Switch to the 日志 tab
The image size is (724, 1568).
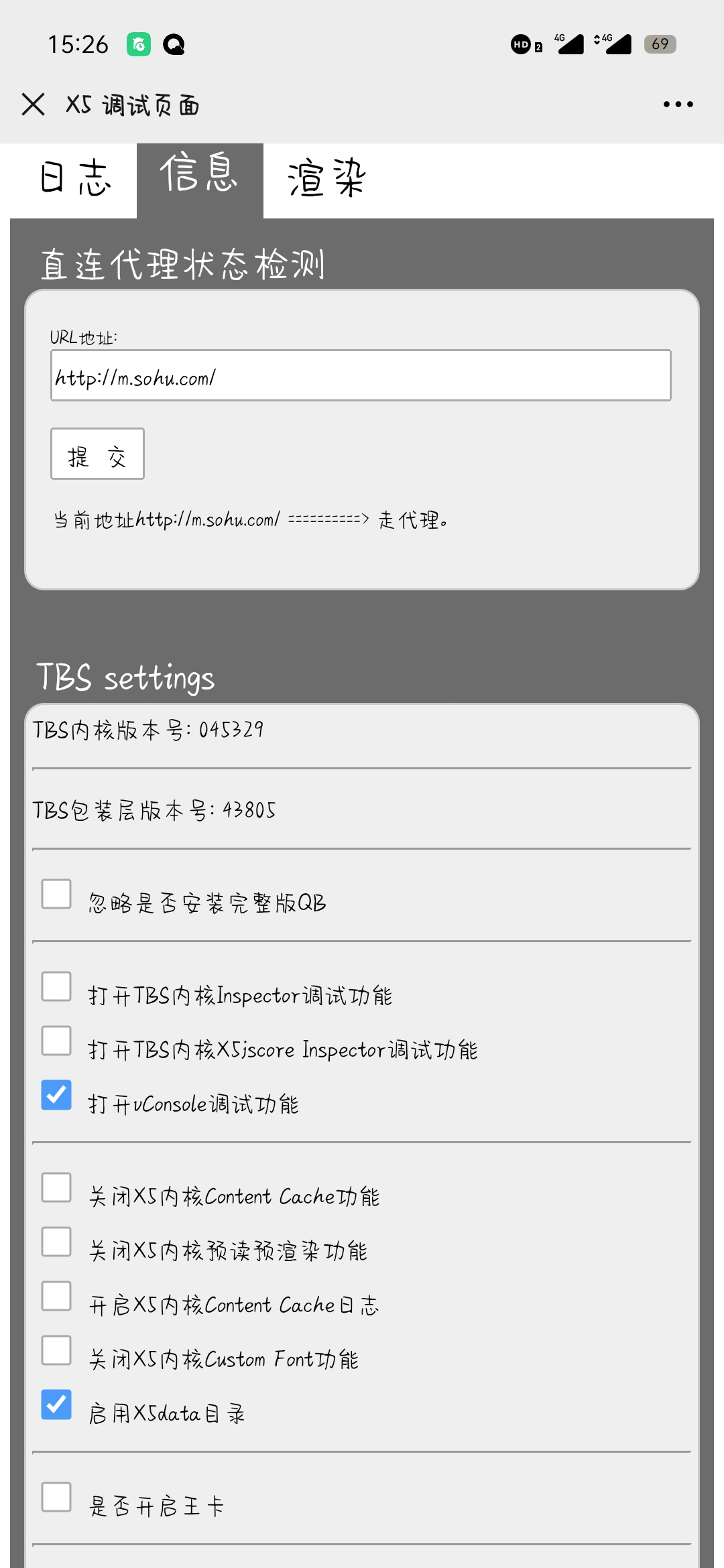point(74,179)
